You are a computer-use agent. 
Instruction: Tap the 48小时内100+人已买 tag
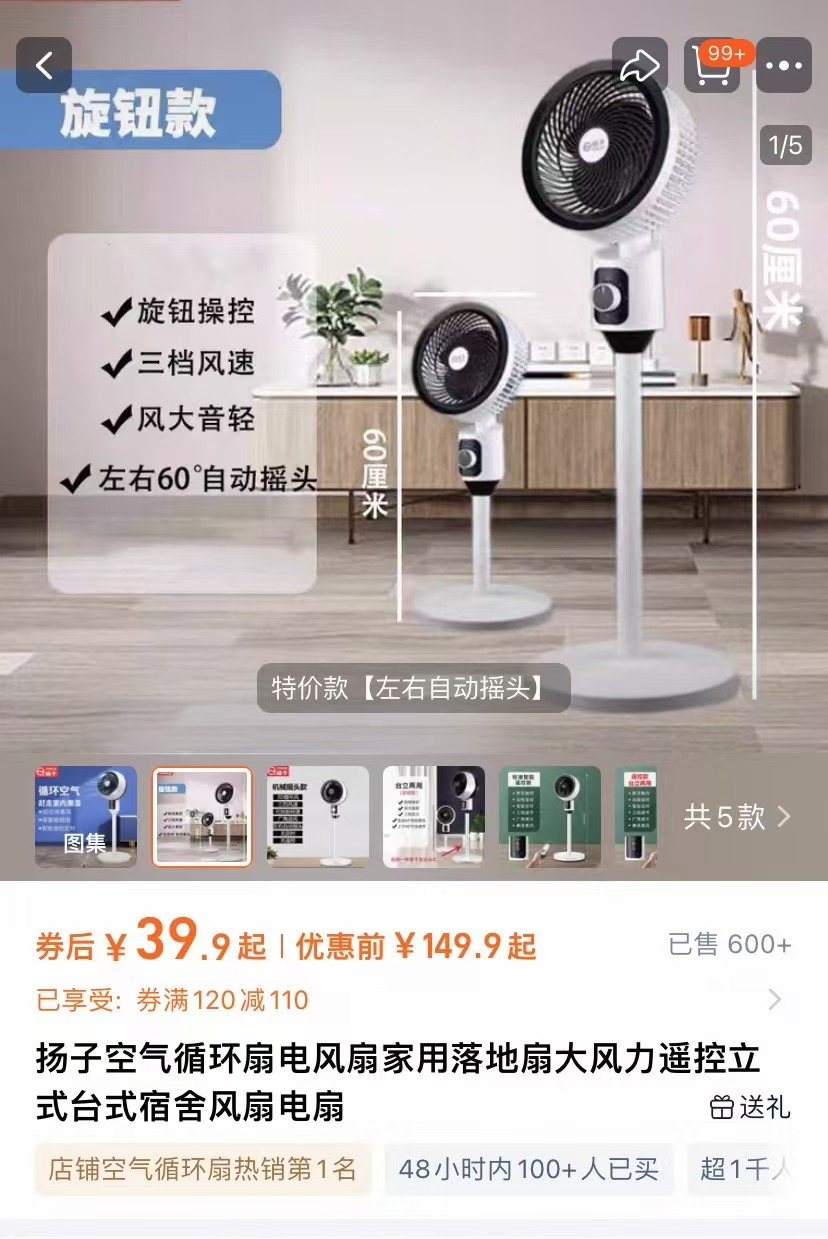point(529,1169)
